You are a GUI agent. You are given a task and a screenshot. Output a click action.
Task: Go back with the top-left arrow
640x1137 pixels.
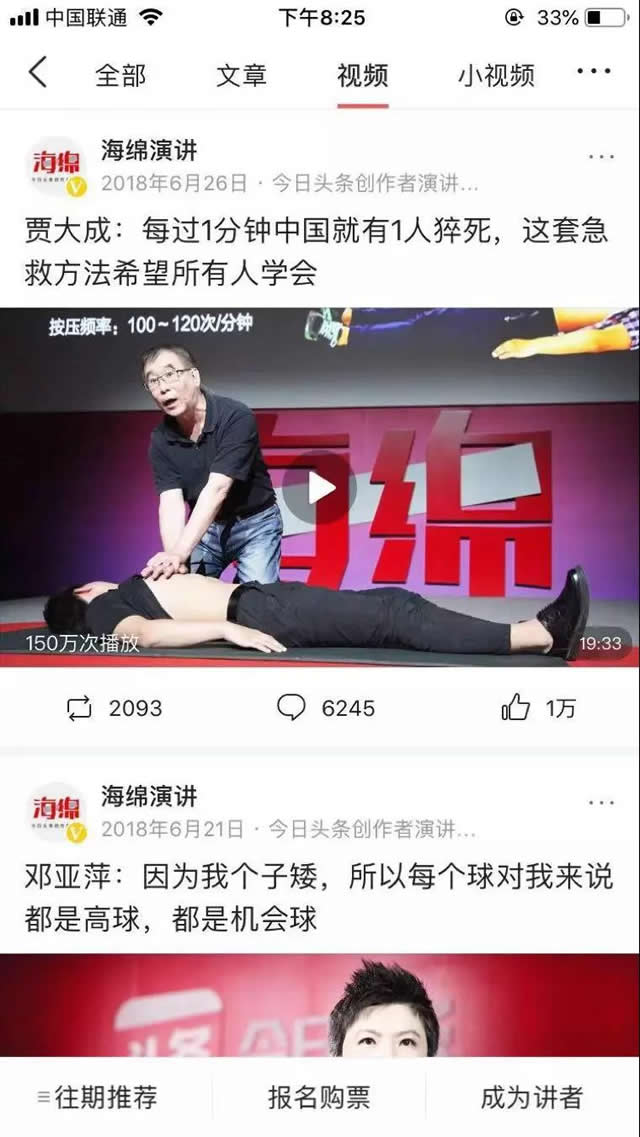(38, 73)
